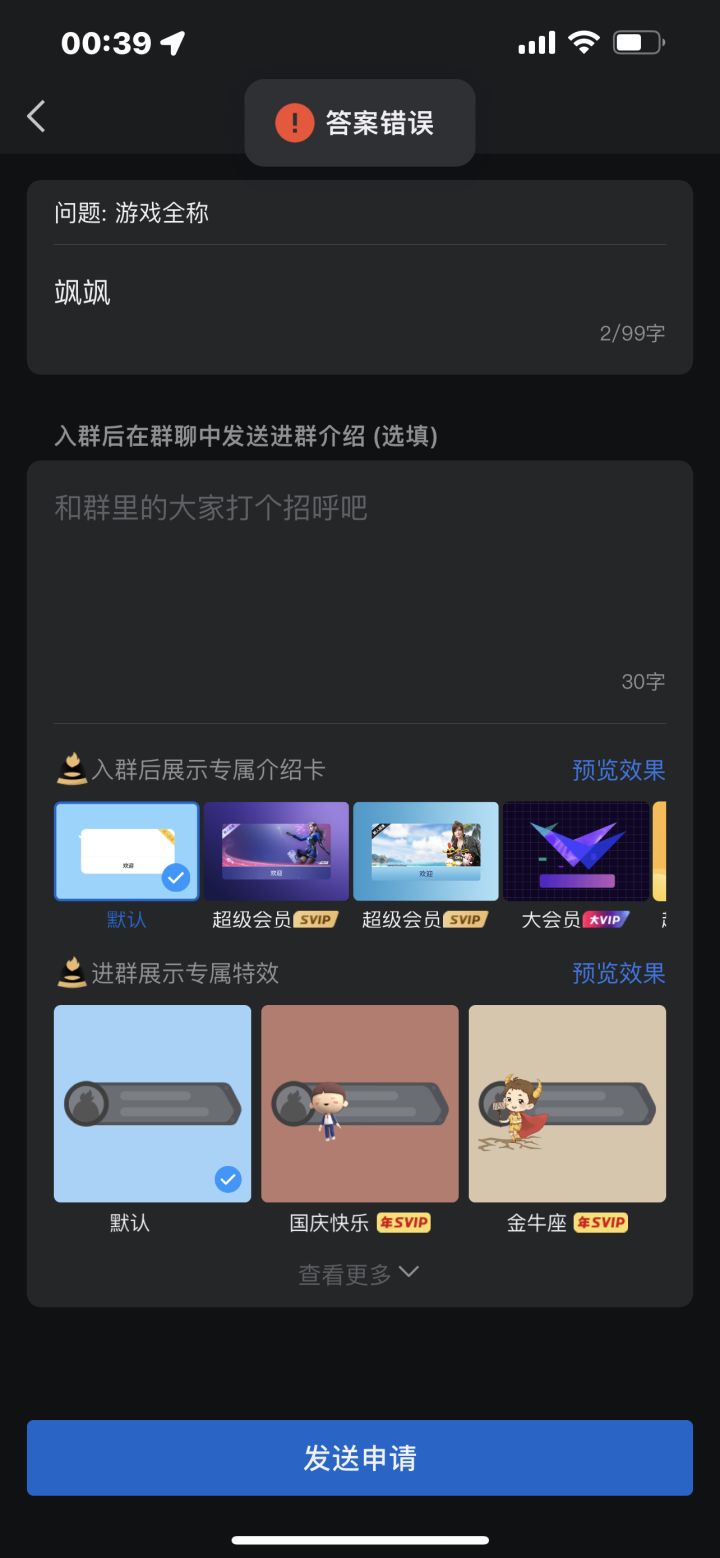Select the 默认 entry effect option

151,1103
